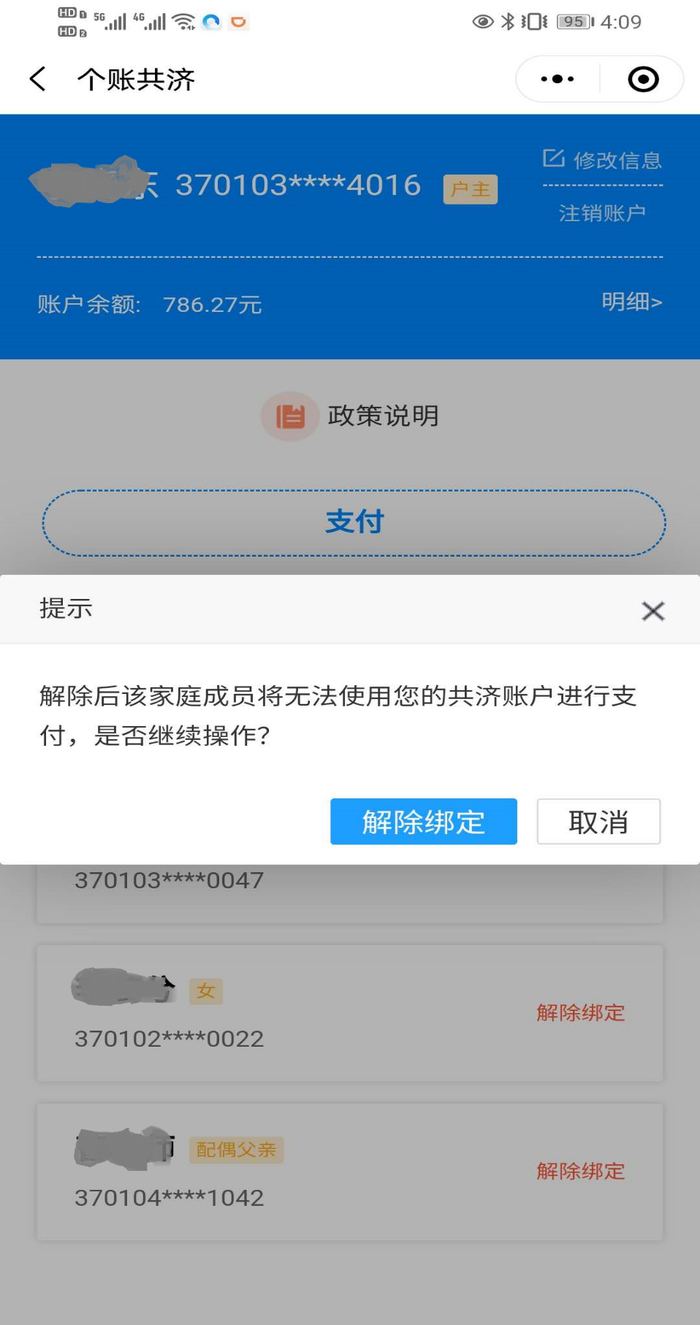Confirm 解除绑定 in the dialog
Screen dimensions: 700x1325
423,822
